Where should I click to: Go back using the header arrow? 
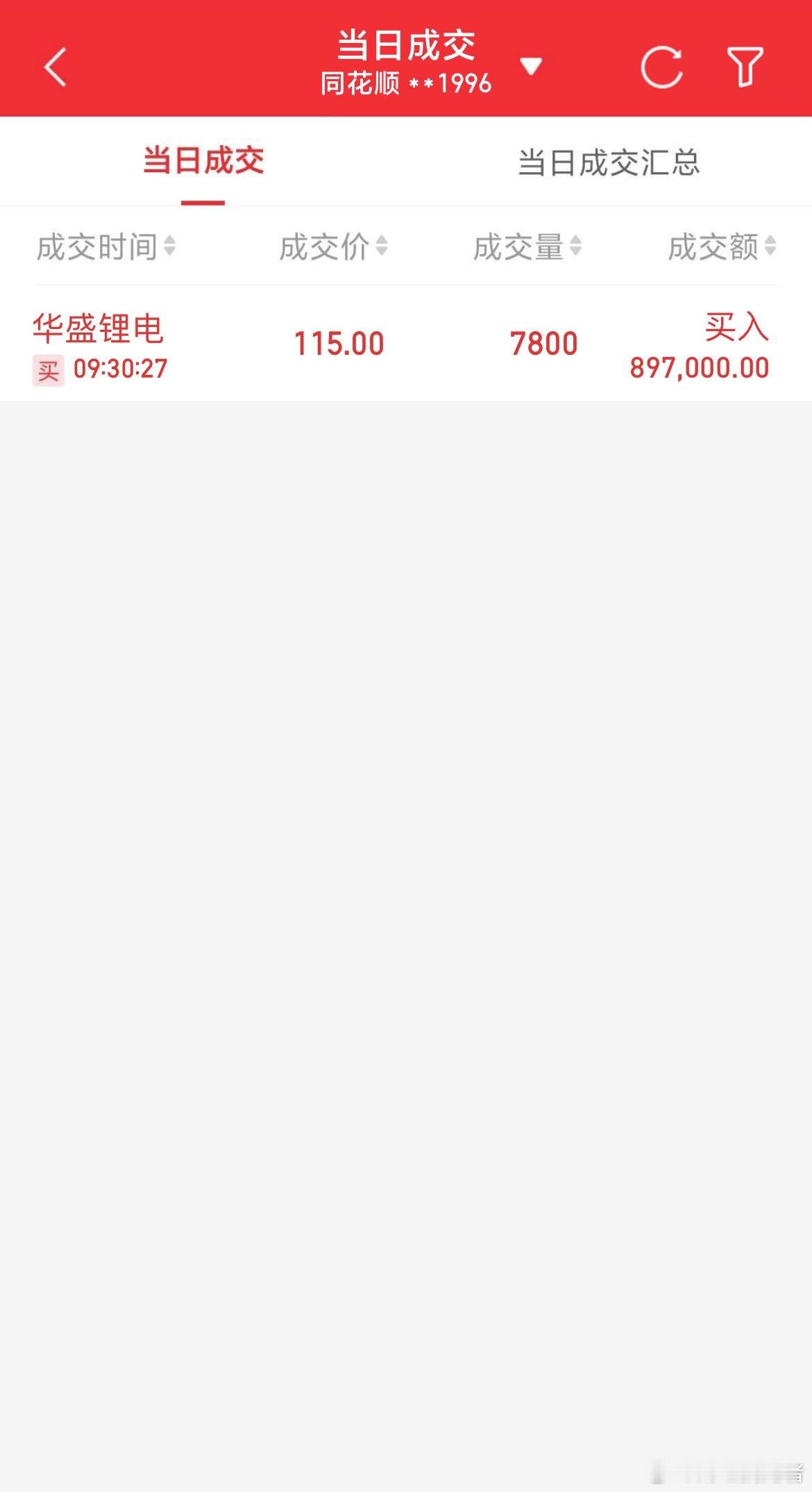pos(56,67)
